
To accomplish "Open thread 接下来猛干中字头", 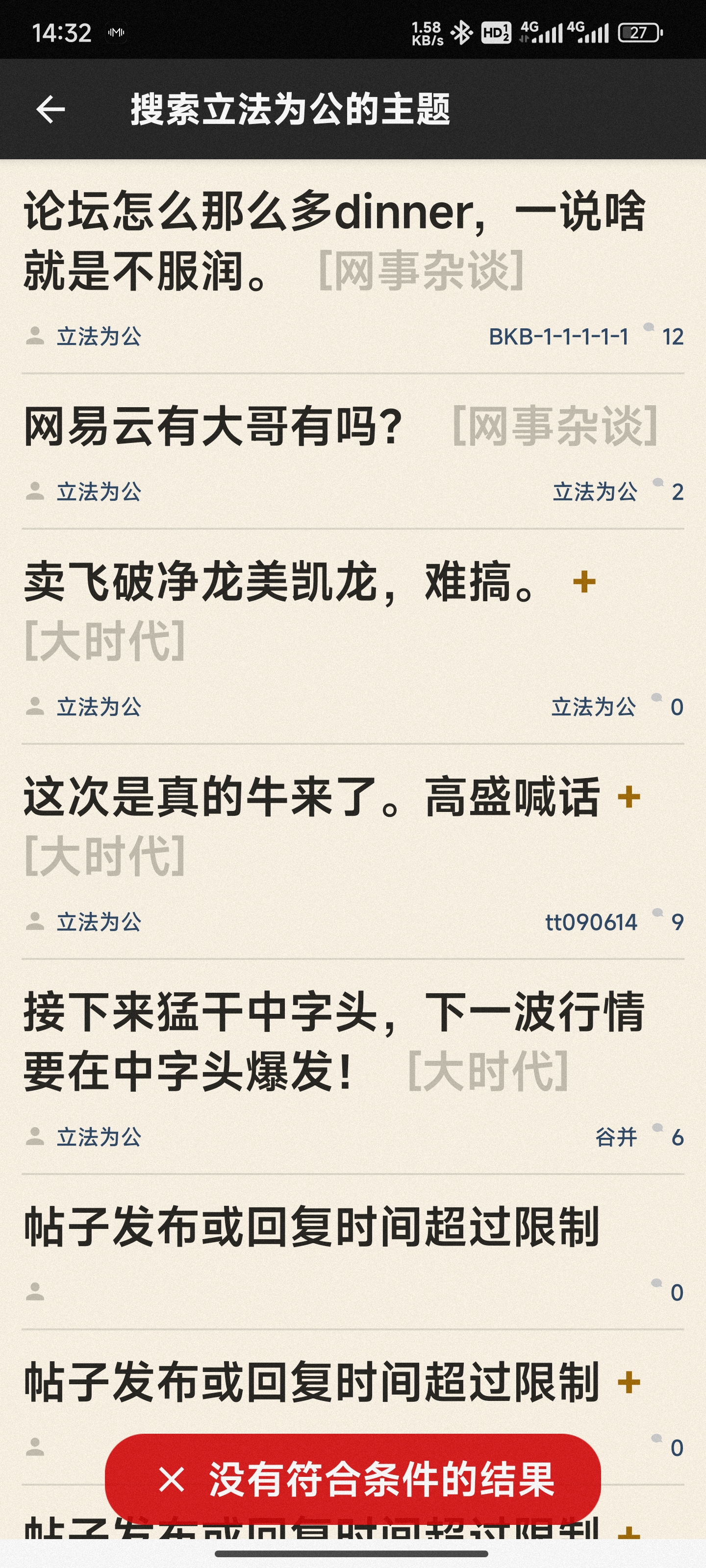I will coord(334,1013).
